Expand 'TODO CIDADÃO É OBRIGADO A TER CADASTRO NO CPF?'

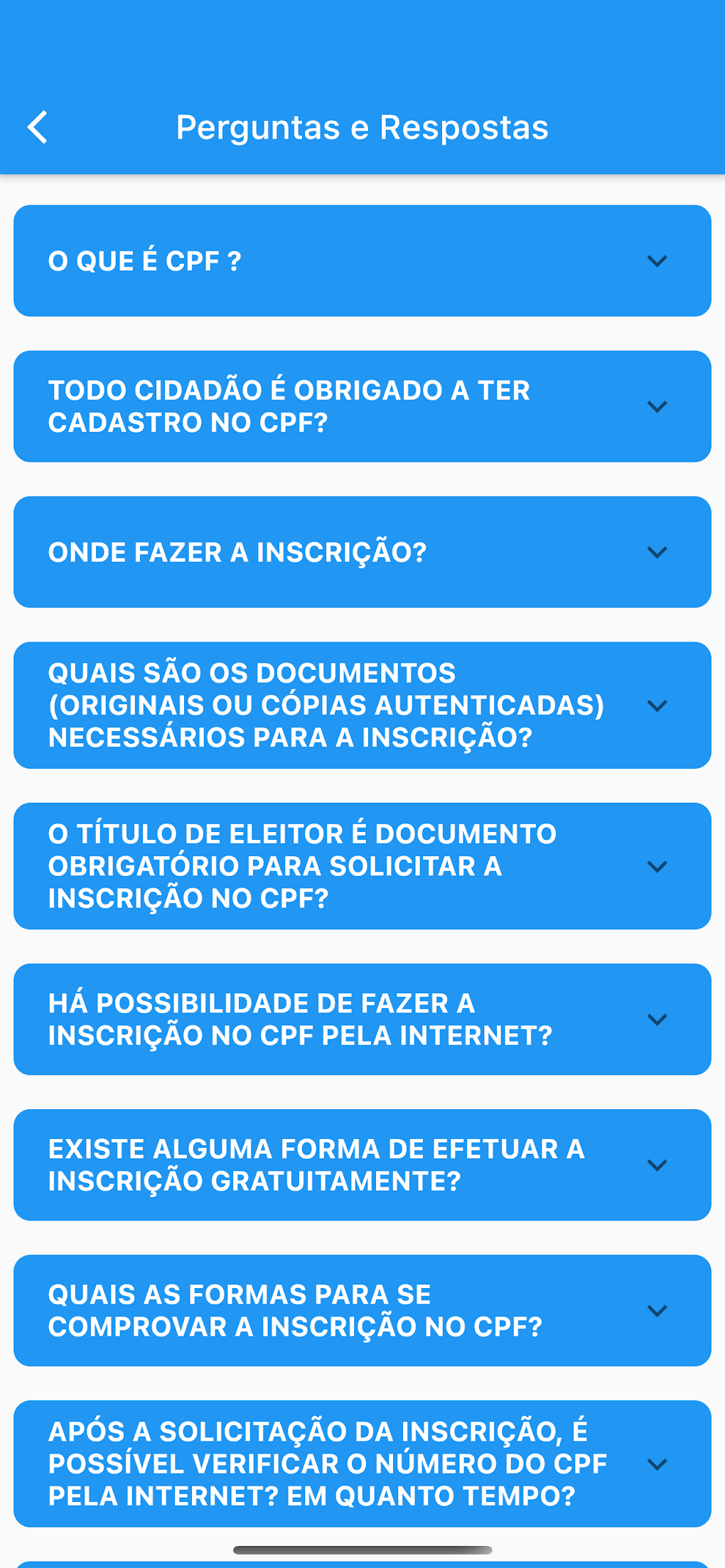(362, 406)
